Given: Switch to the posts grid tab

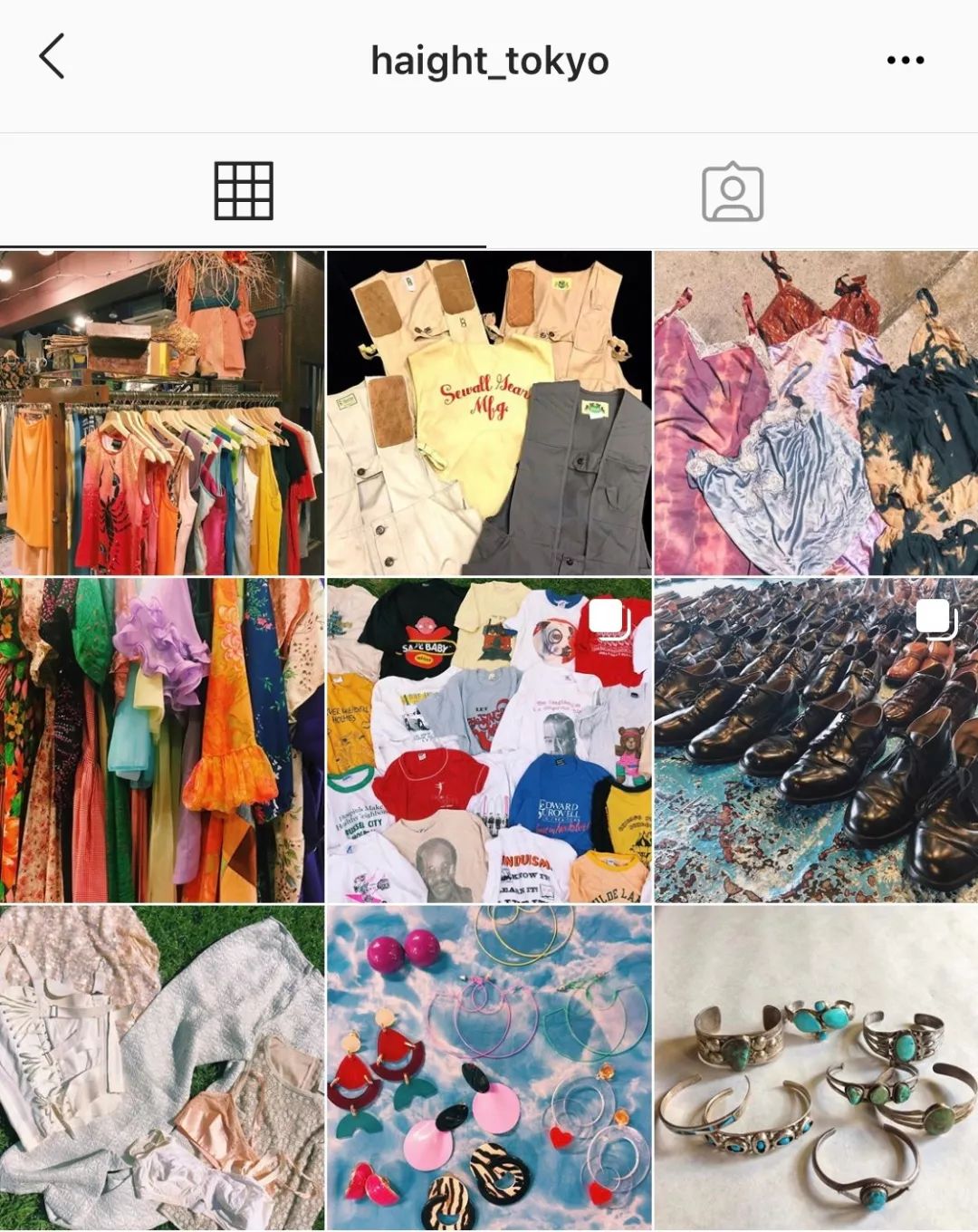Looking at the screenshot, I should [243, 191].
